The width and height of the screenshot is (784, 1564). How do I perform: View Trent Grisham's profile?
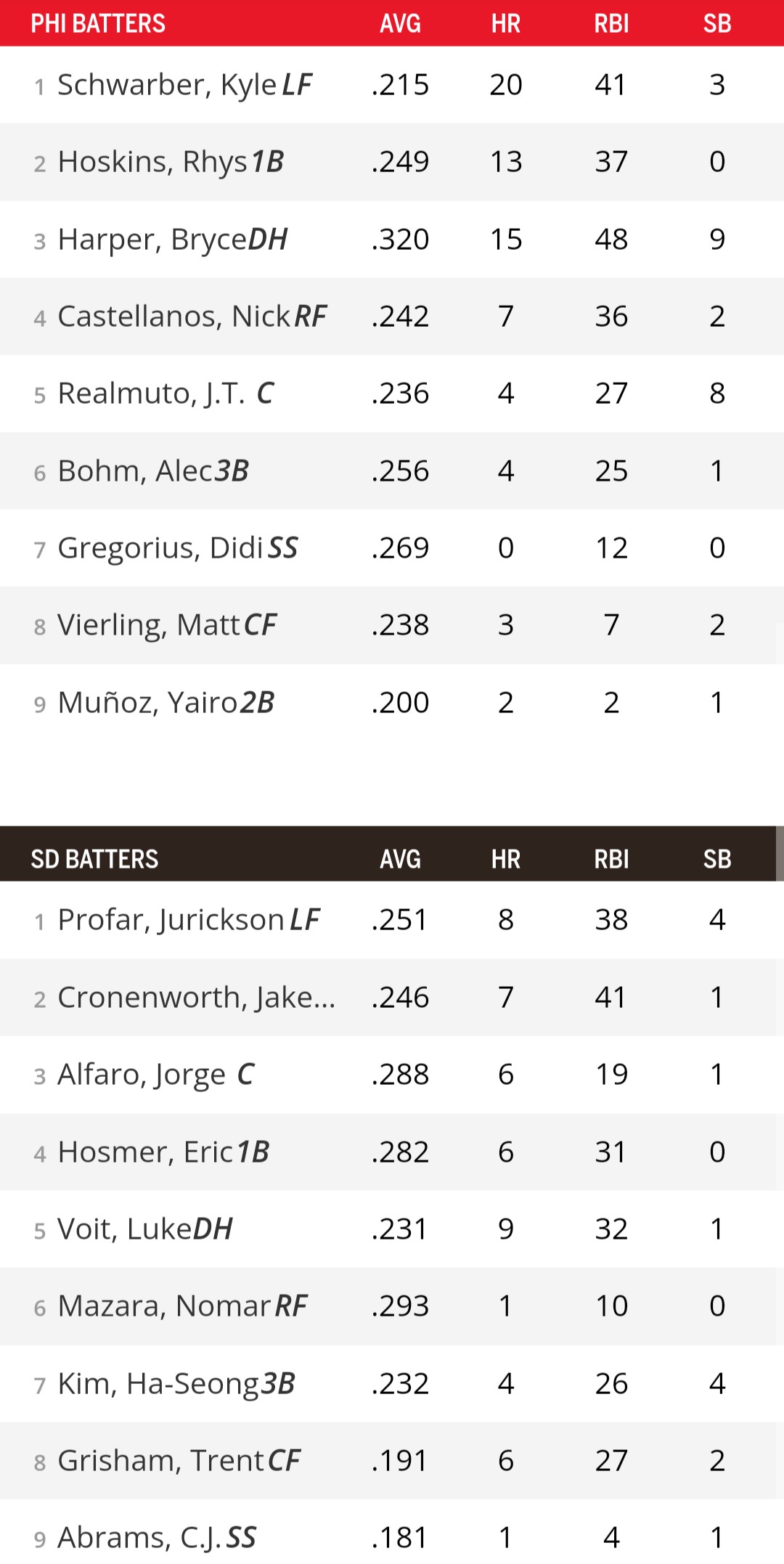(161, 1461)
